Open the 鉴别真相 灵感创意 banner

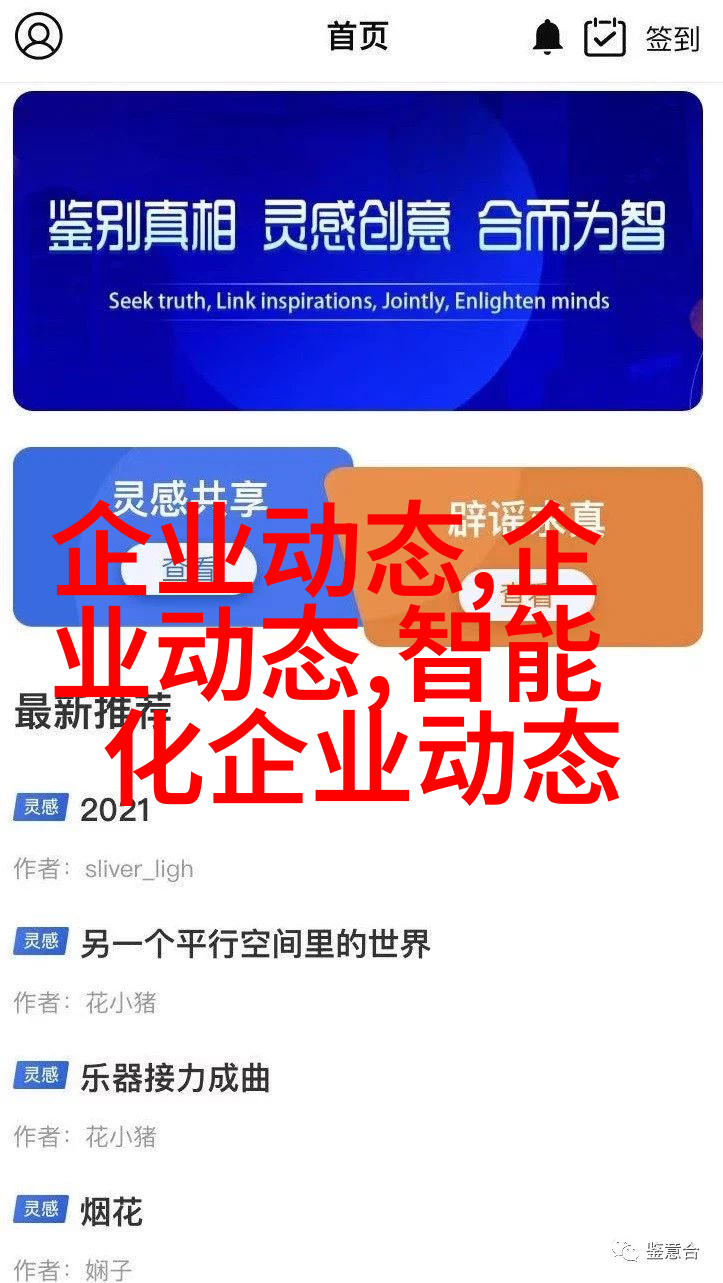coord(358,250)
